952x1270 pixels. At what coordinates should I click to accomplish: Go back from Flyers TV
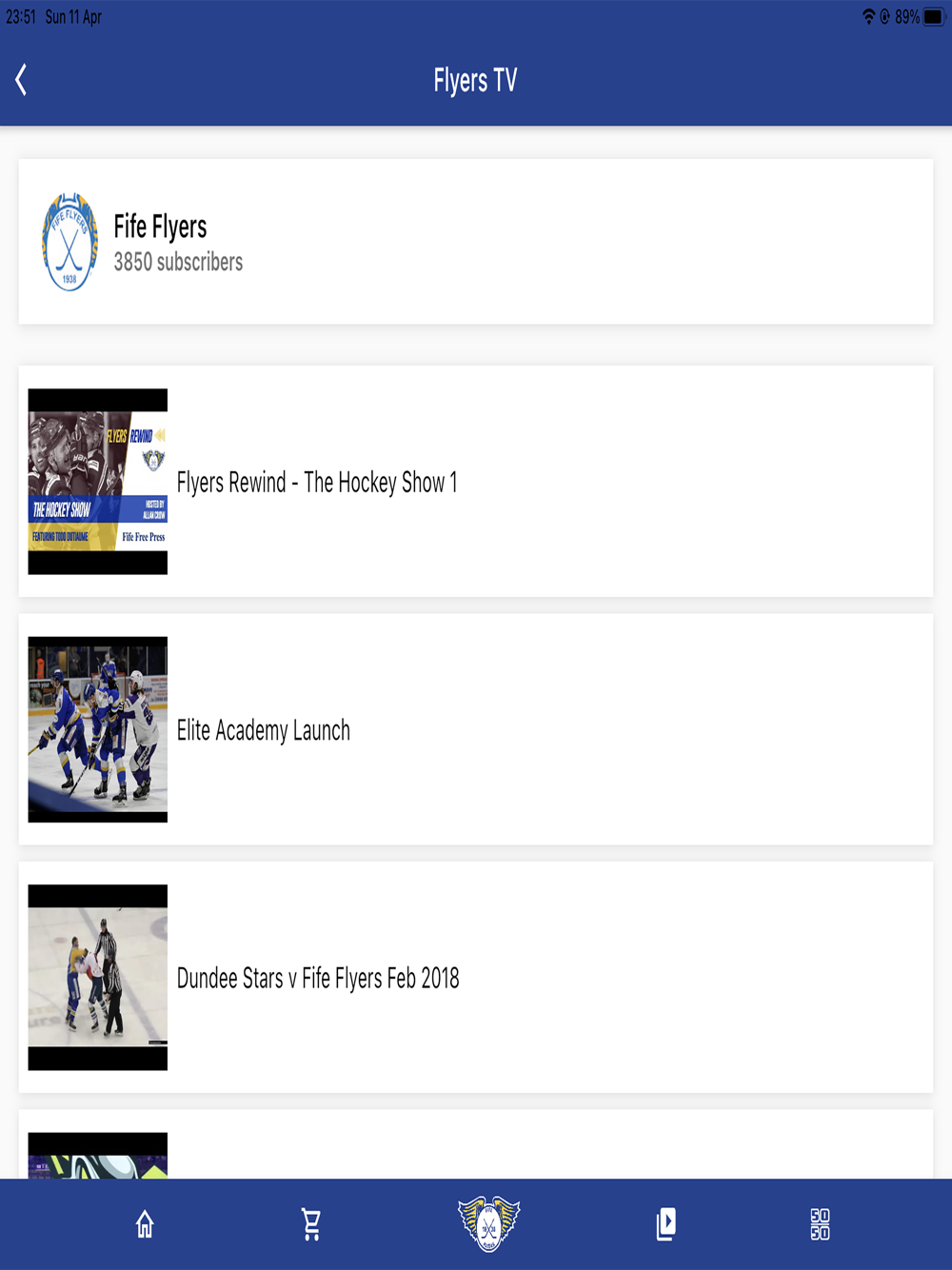(22, 80)
